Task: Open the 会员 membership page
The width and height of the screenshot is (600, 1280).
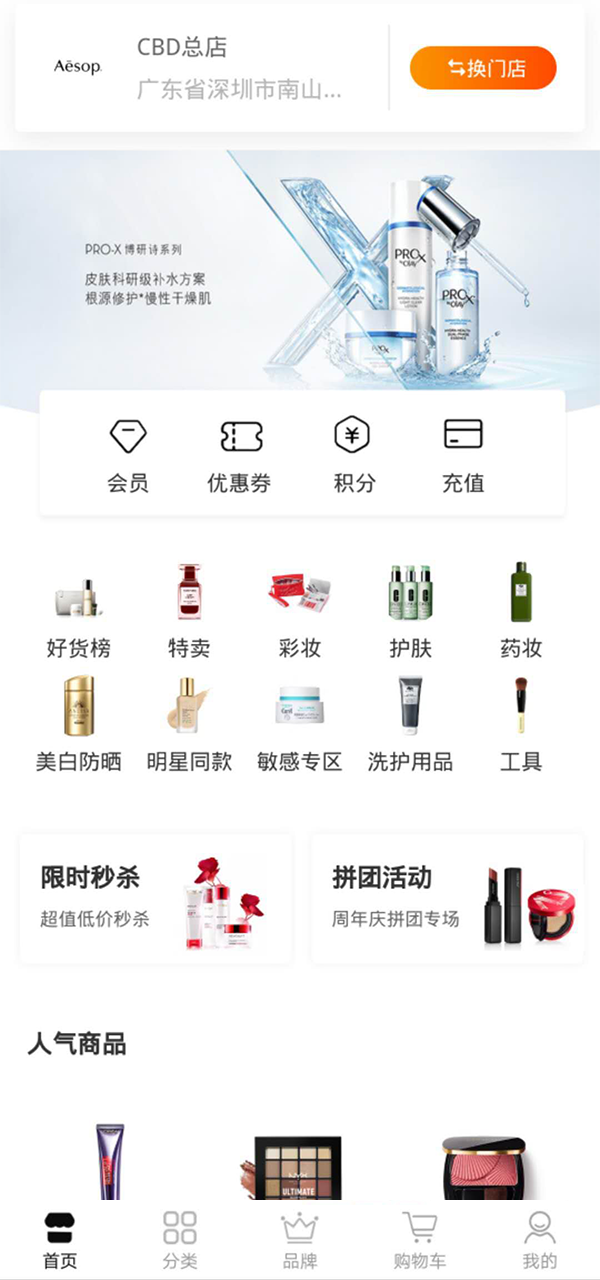Action: click(x=128, y=455)
